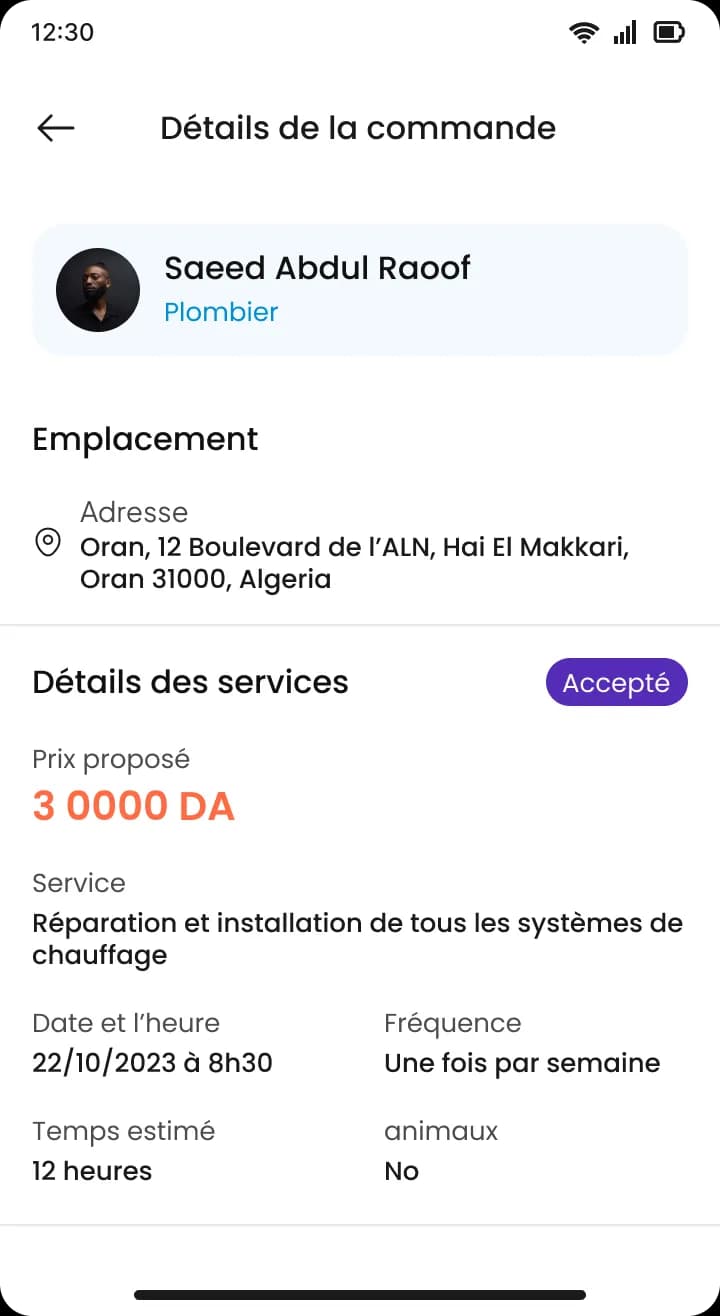Tap the address in Oran, Algeria

[354, 562]
